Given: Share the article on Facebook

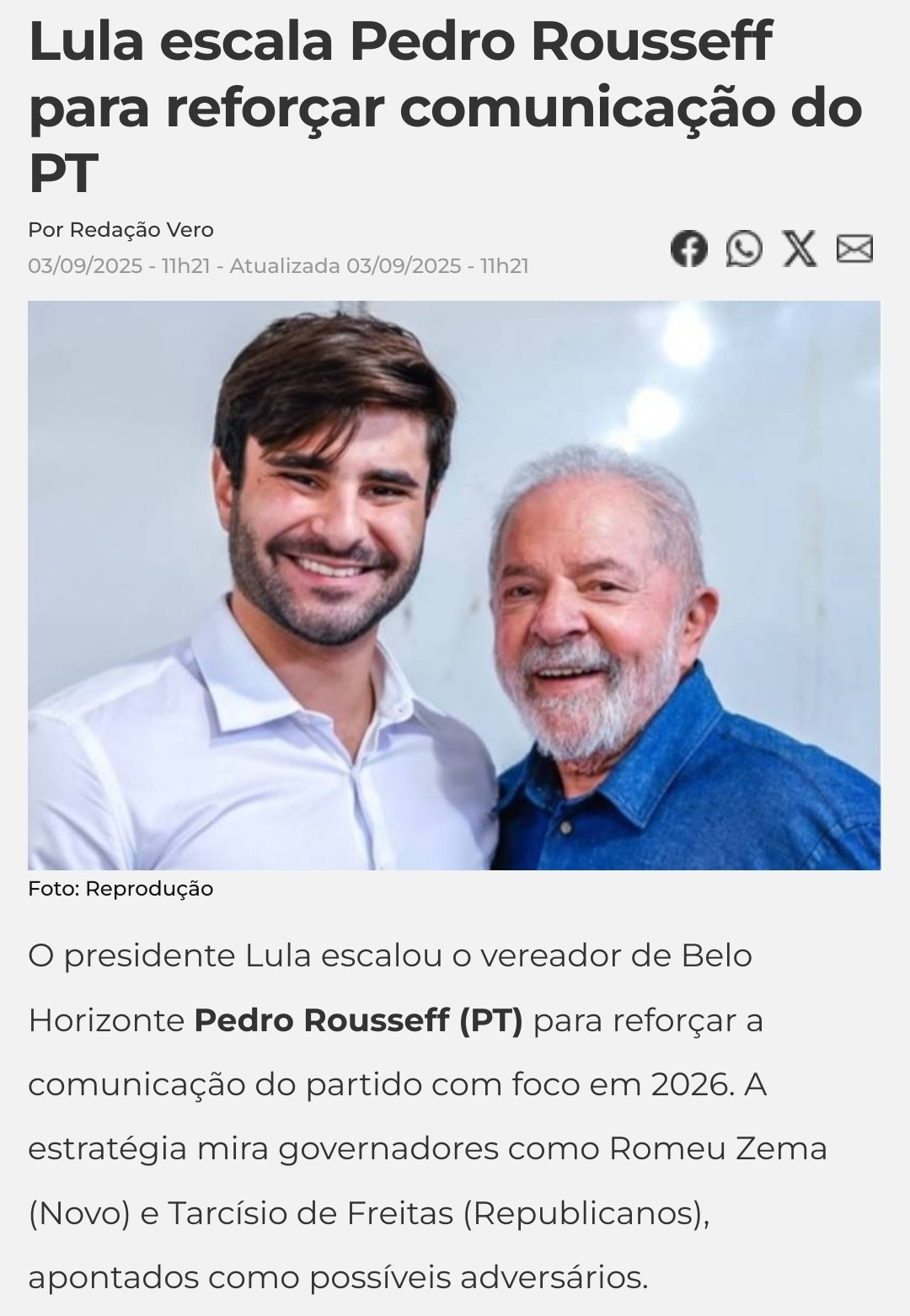Looking at the screenshot, I should pos(688,249).
